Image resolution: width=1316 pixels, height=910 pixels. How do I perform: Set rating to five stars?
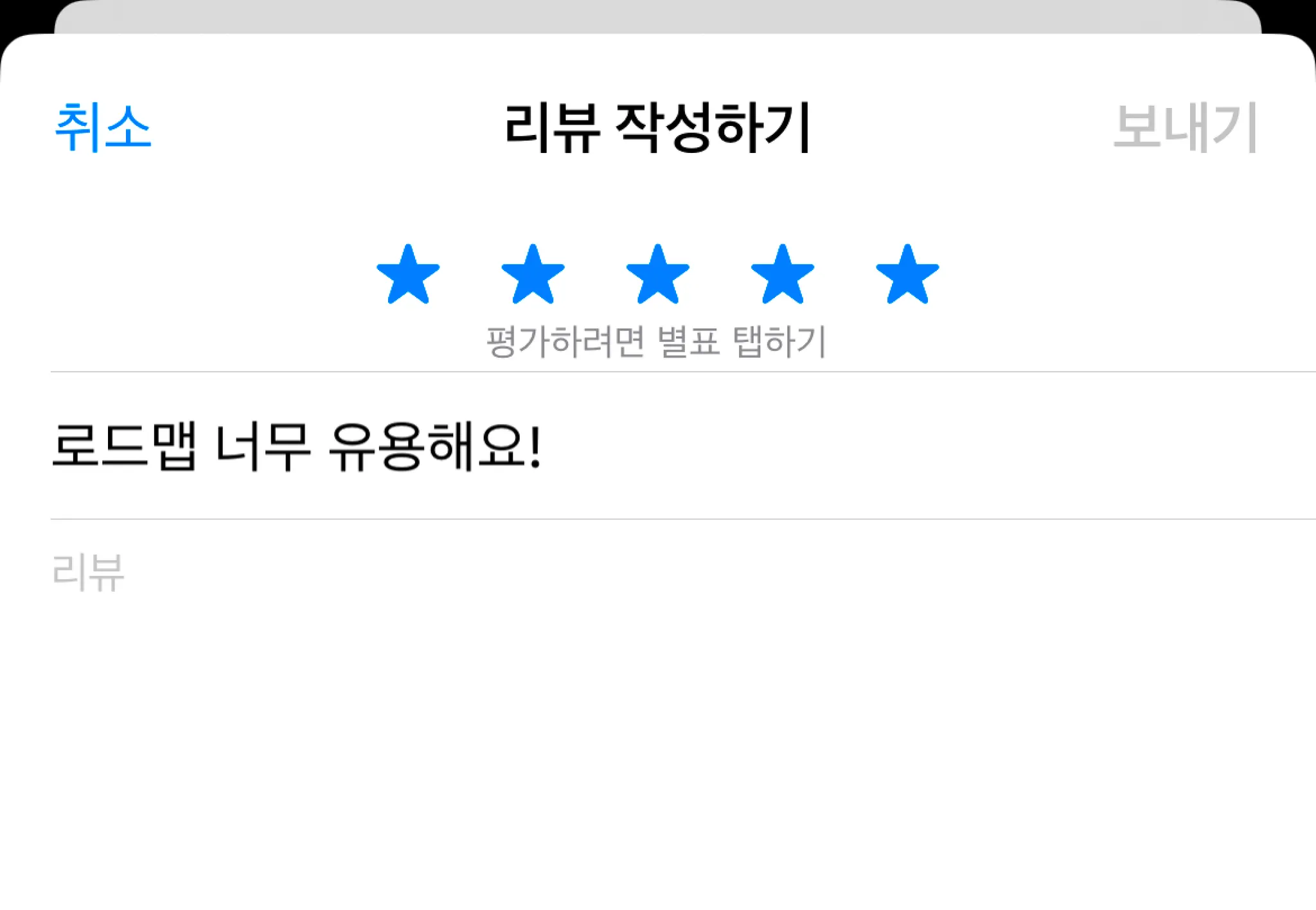[x=907, y=274]
